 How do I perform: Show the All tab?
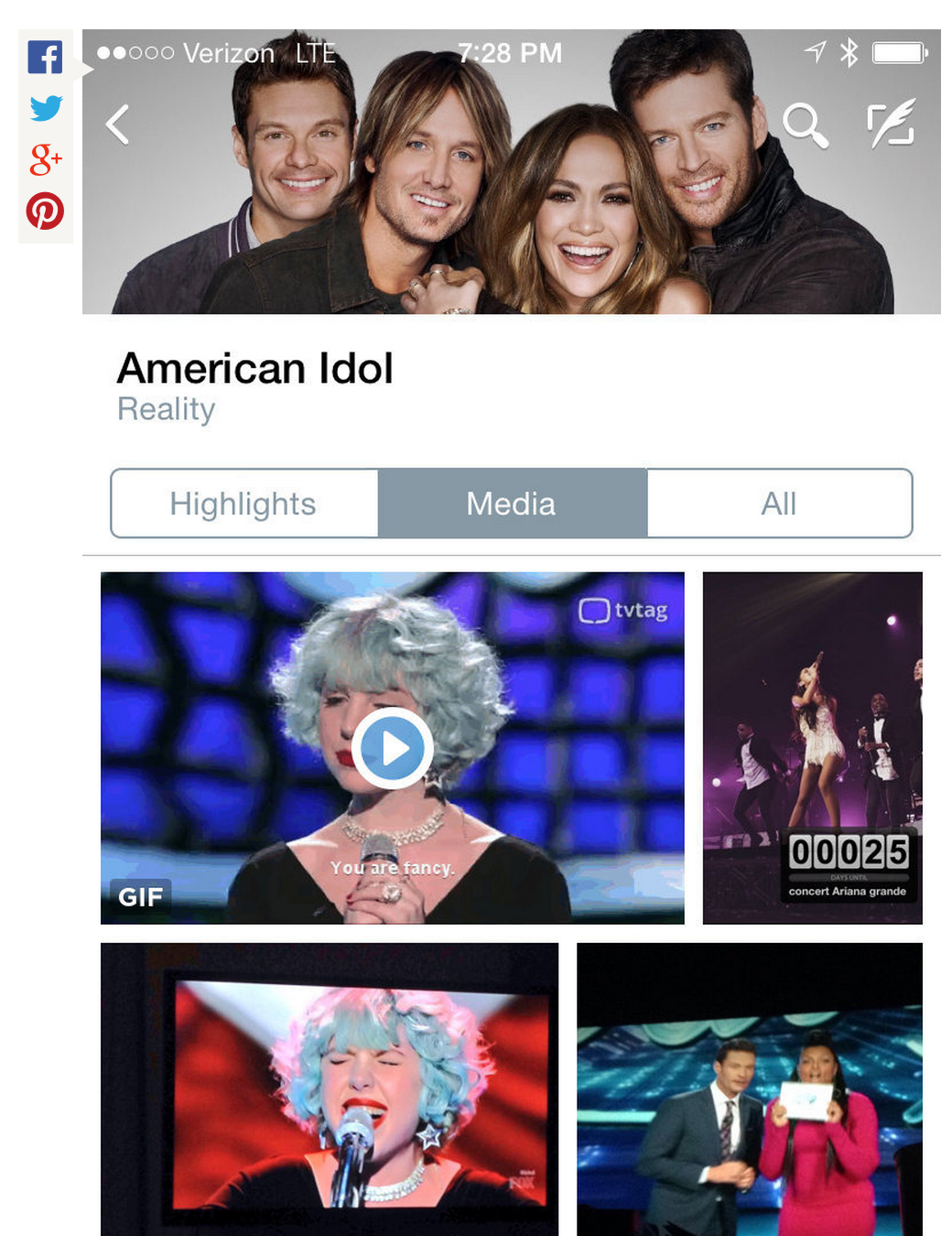click(779, 504)
